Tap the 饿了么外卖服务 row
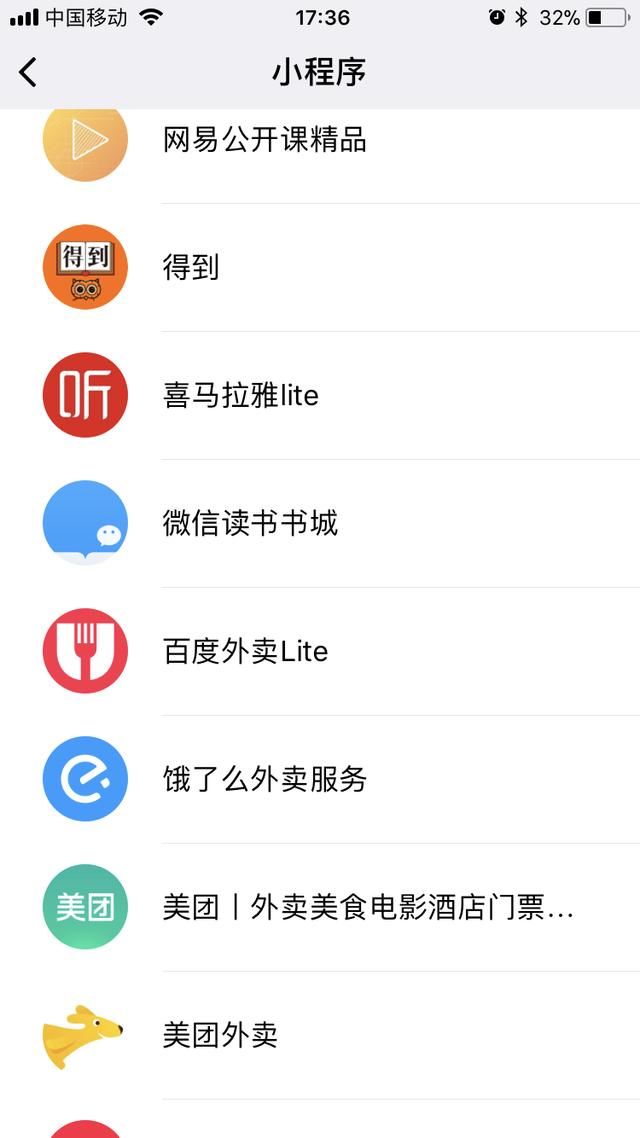Screen dimensions: 640x1138 click(264, 779)
